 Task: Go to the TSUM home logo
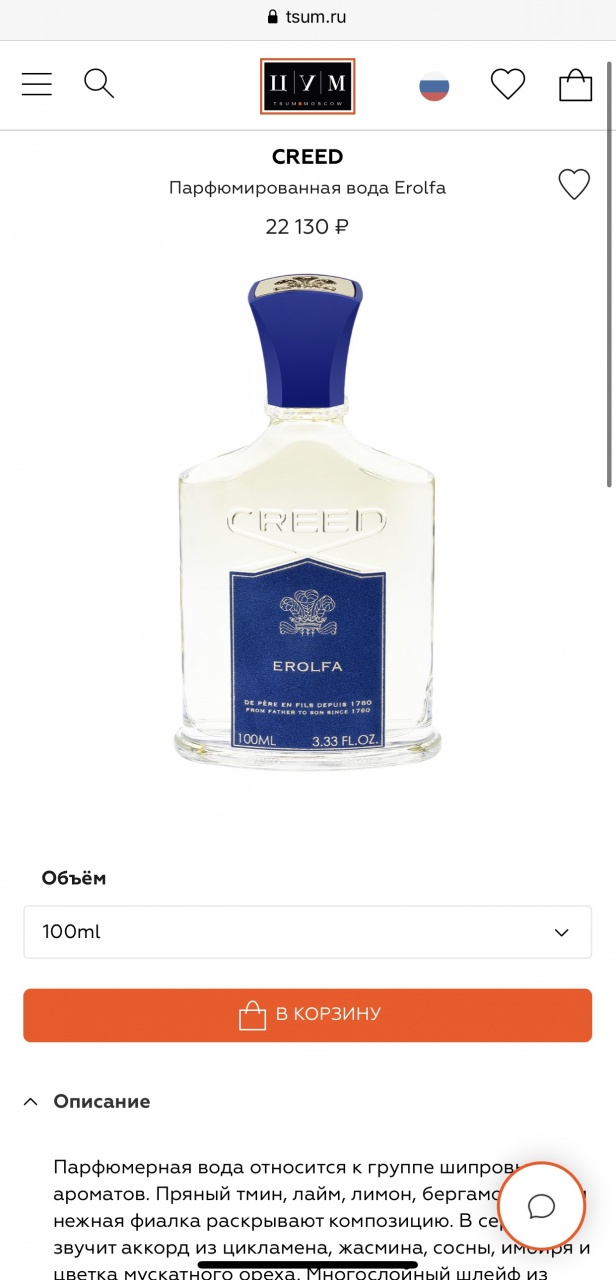(308, 86)
